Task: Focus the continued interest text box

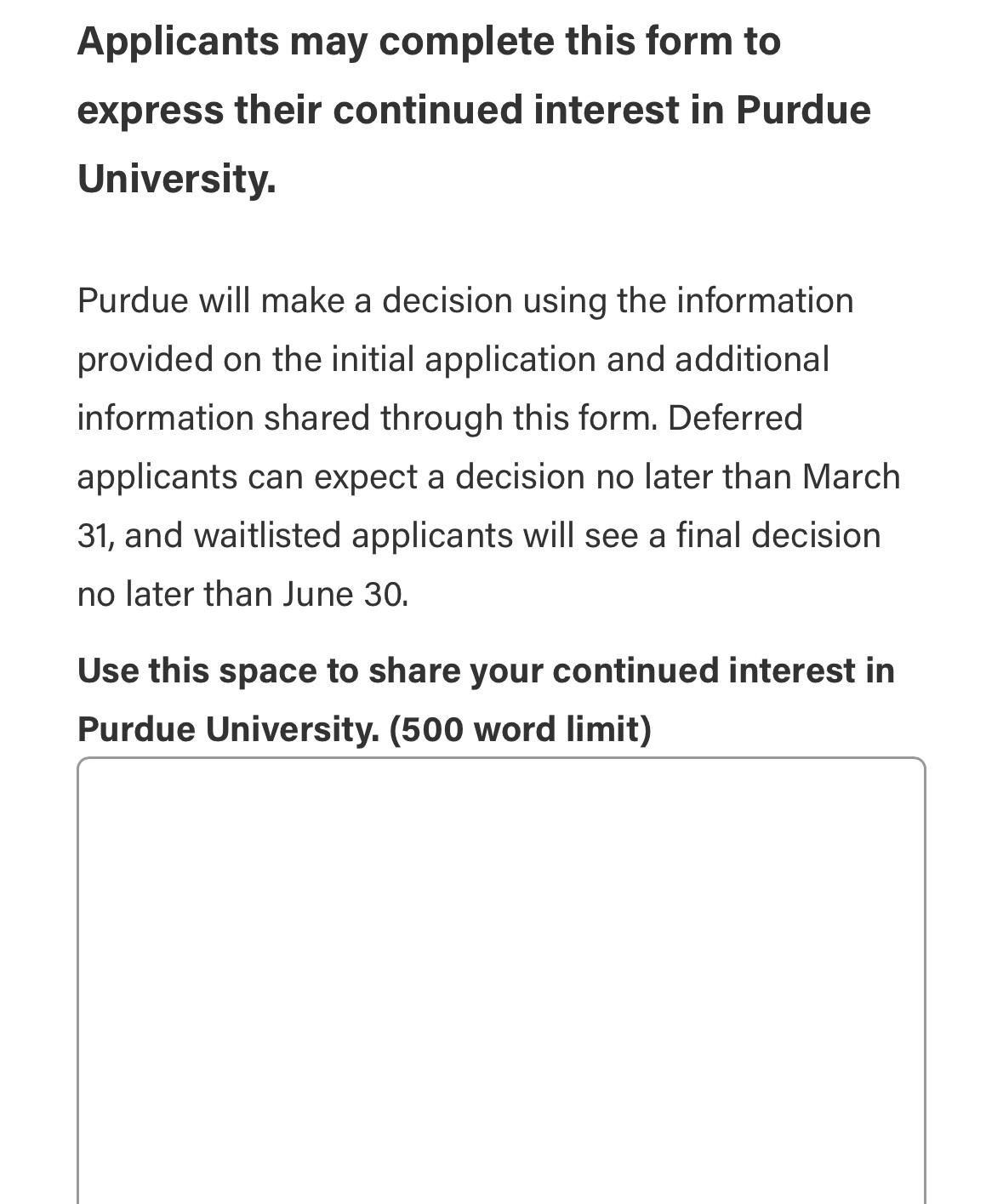Action: click(x=501, y=979)
